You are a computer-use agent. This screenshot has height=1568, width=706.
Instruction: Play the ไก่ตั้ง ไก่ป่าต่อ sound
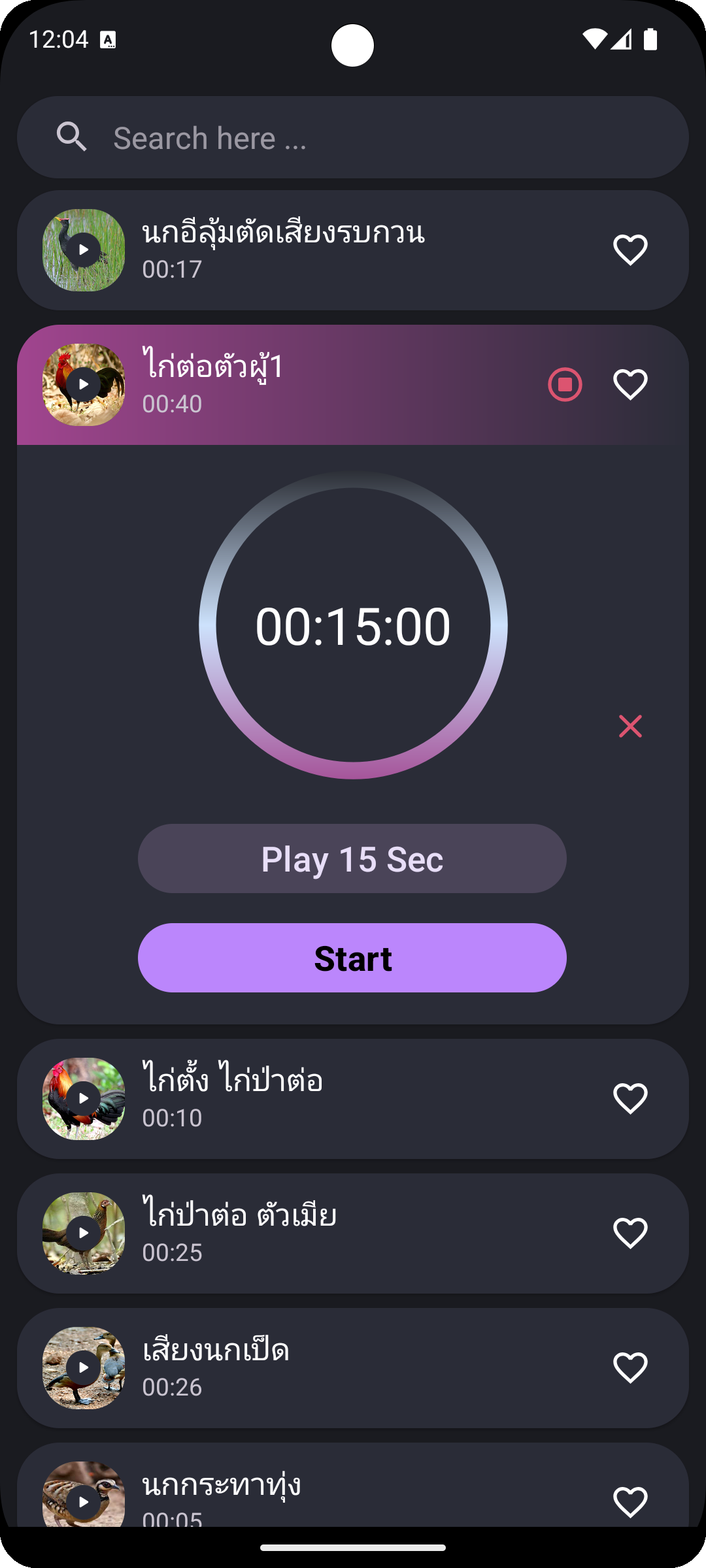tap(84, 1098)
